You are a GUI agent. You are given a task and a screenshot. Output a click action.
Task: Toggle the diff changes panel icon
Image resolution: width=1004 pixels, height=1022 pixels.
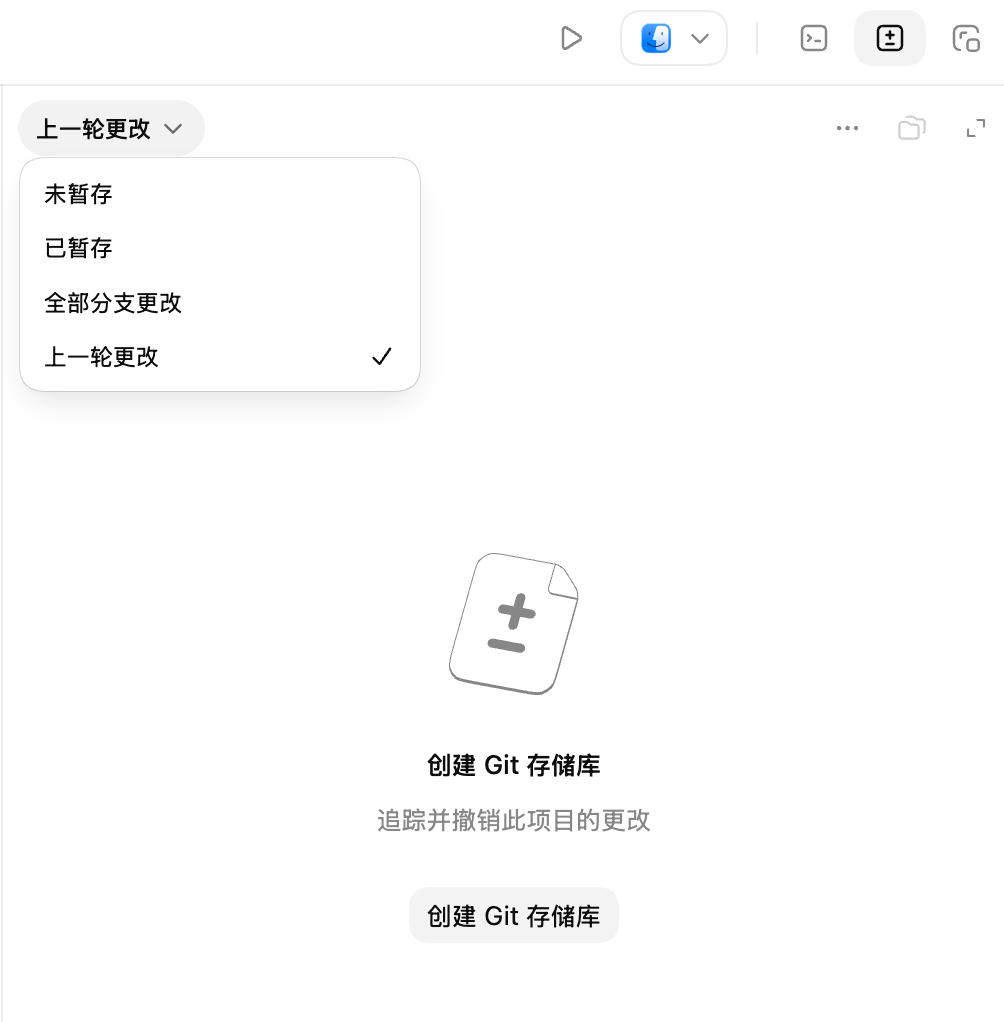coord(889,39)
